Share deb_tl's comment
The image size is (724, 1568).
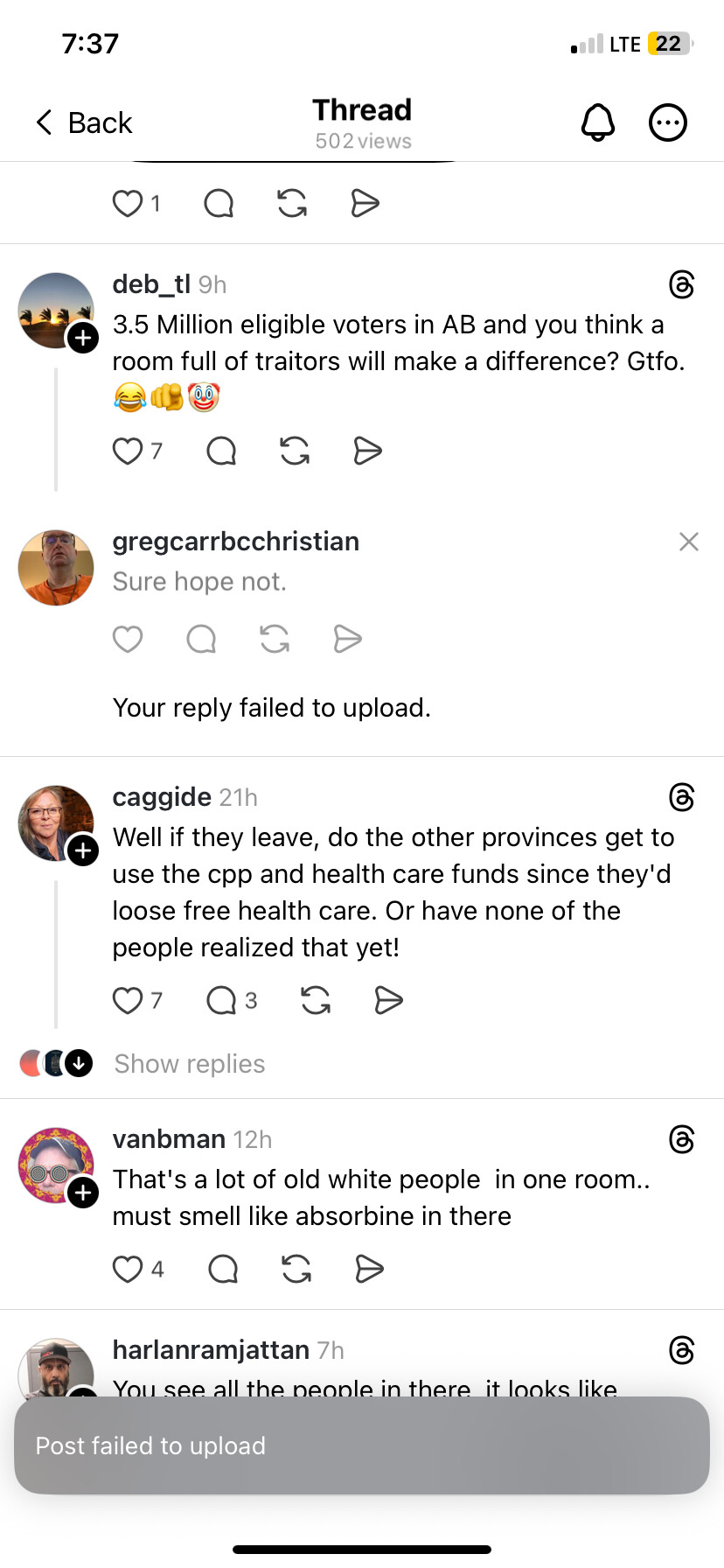[x=367, y=451]
